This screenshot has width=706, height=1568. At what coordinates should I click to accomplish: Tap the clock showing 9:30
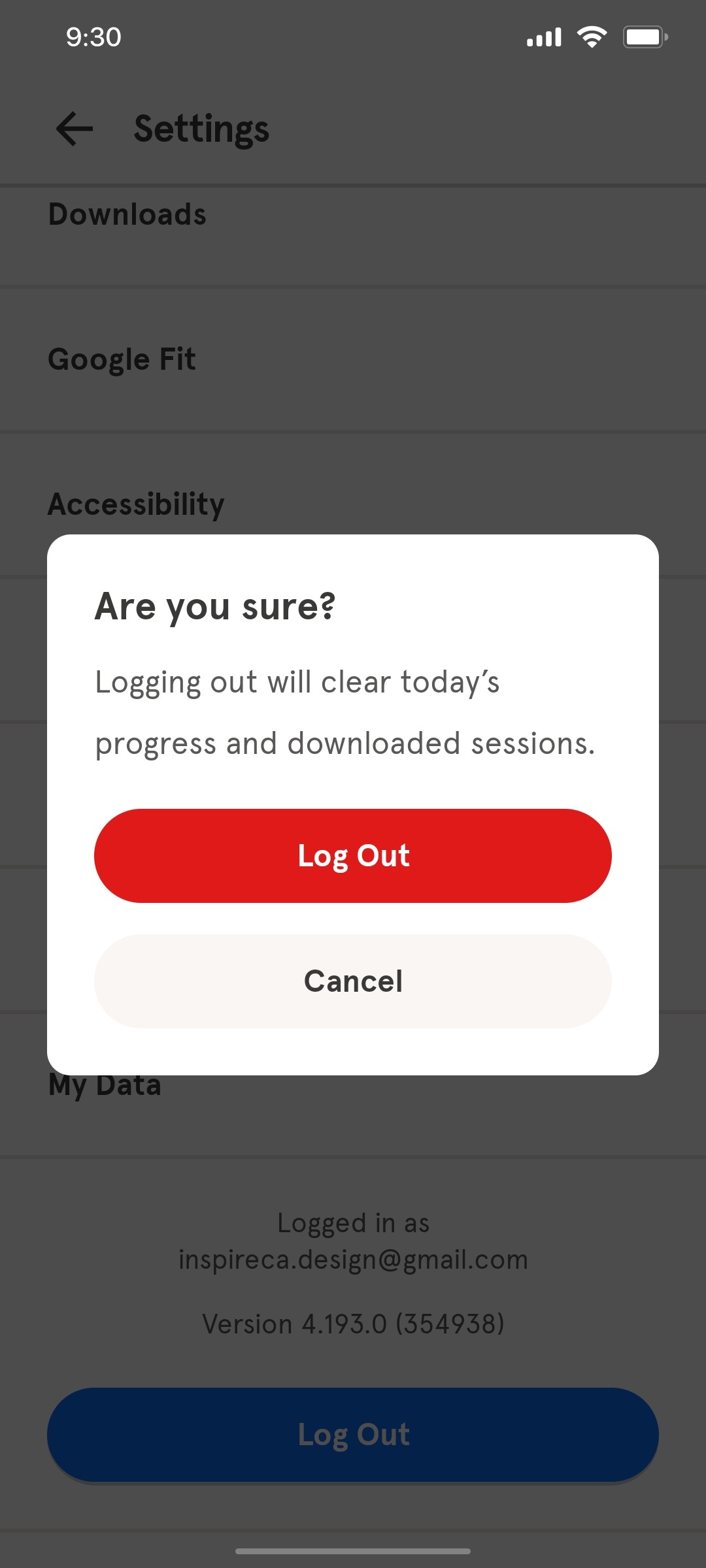[x=92, y=37]
